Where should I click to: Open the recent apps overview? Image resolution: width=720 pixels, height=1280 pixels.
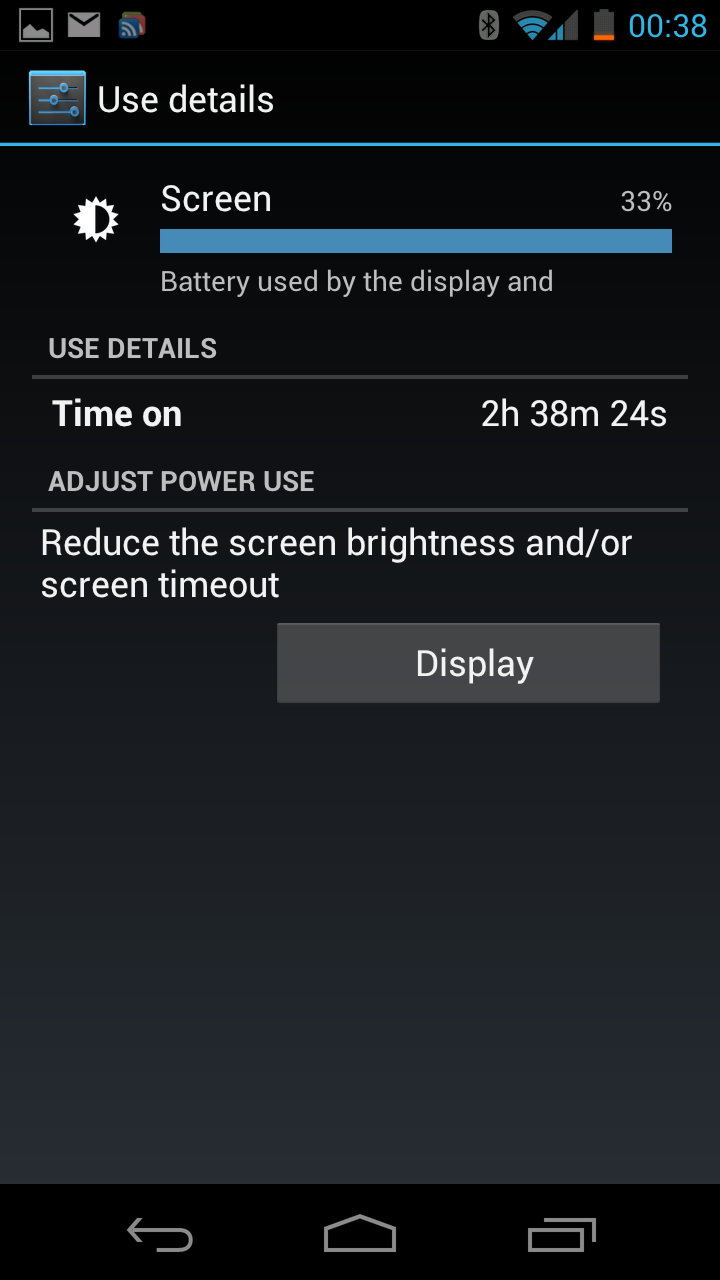point(562,1234)
